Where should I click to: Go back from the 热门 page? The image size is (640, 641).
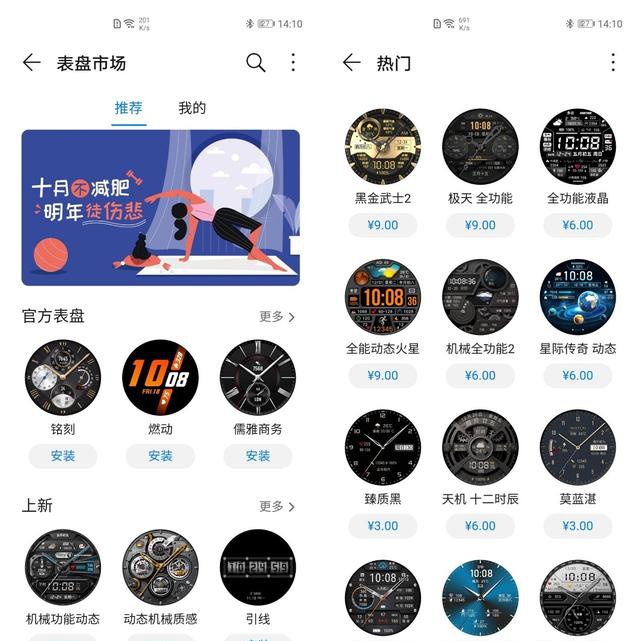351,63
